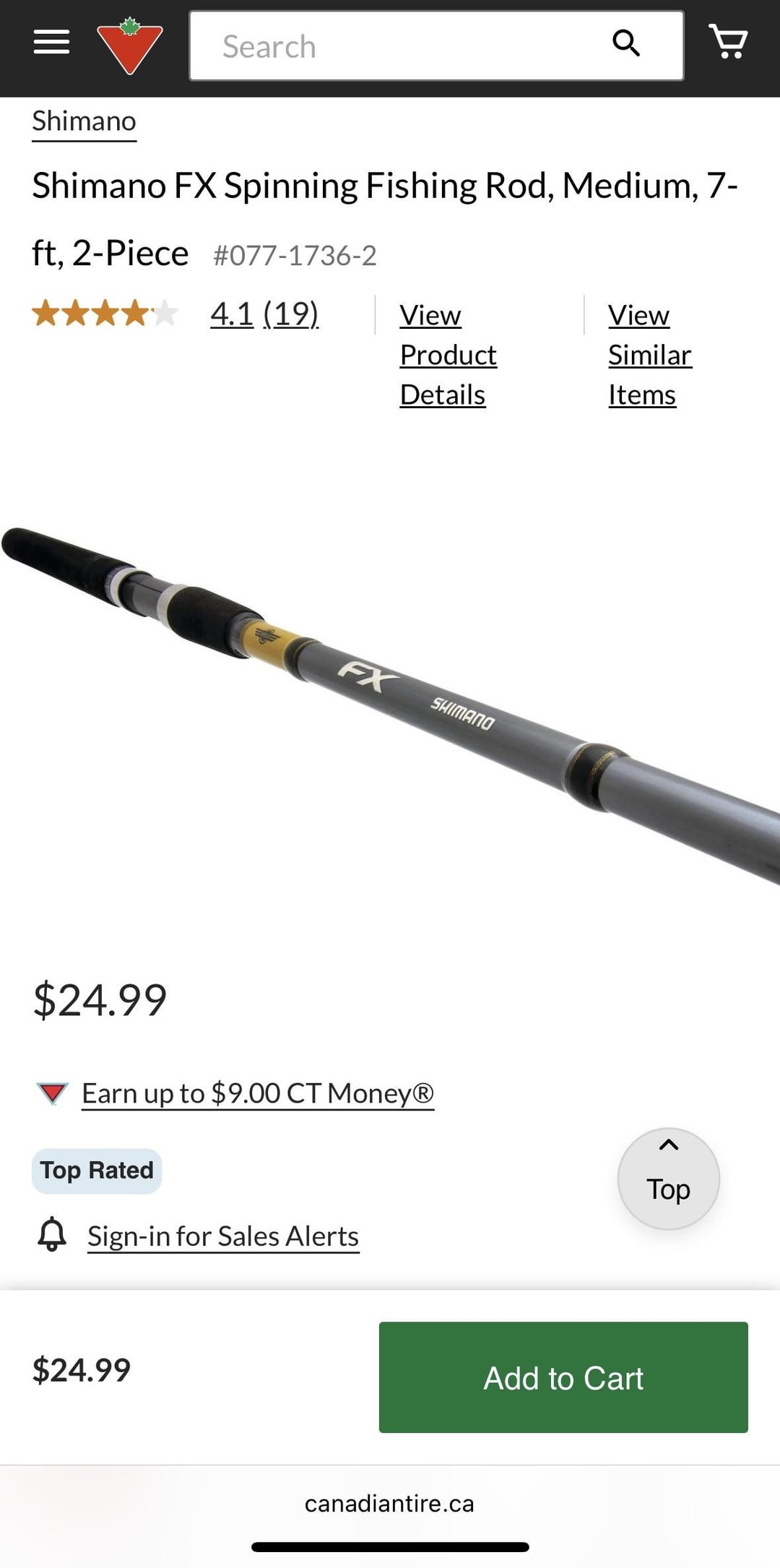Image resolution: width=780 pixels, height=1568 pixels.
Task: Open the 4.1 (19) reviews link
Action: coord(264,314)
